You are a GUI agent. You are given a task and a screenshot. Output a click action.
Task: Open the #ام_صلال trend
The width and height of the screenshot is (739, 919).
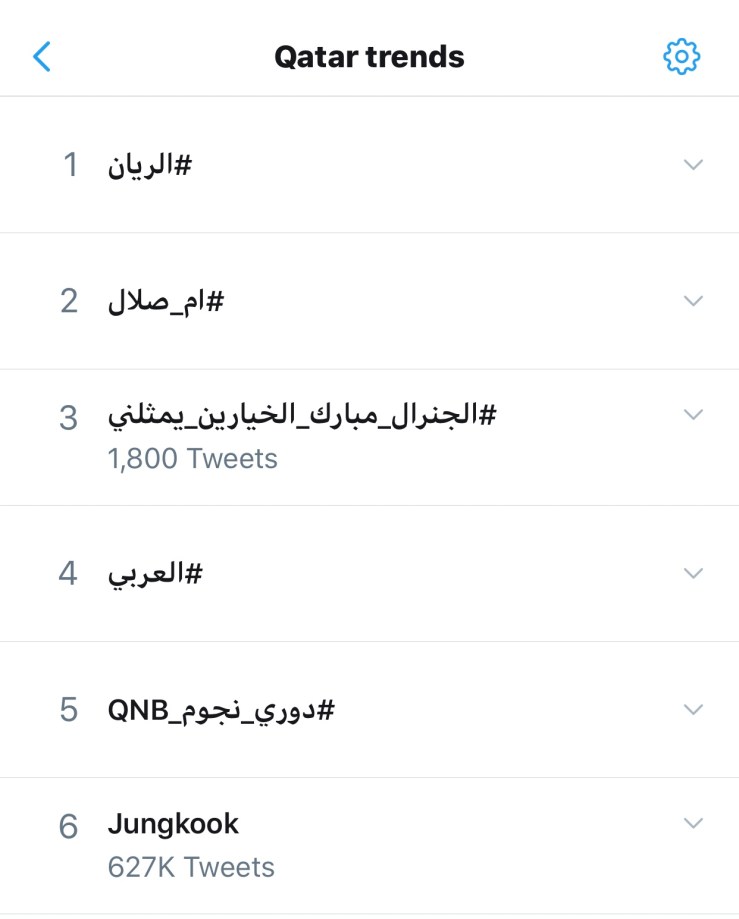(x=166, y=301)
